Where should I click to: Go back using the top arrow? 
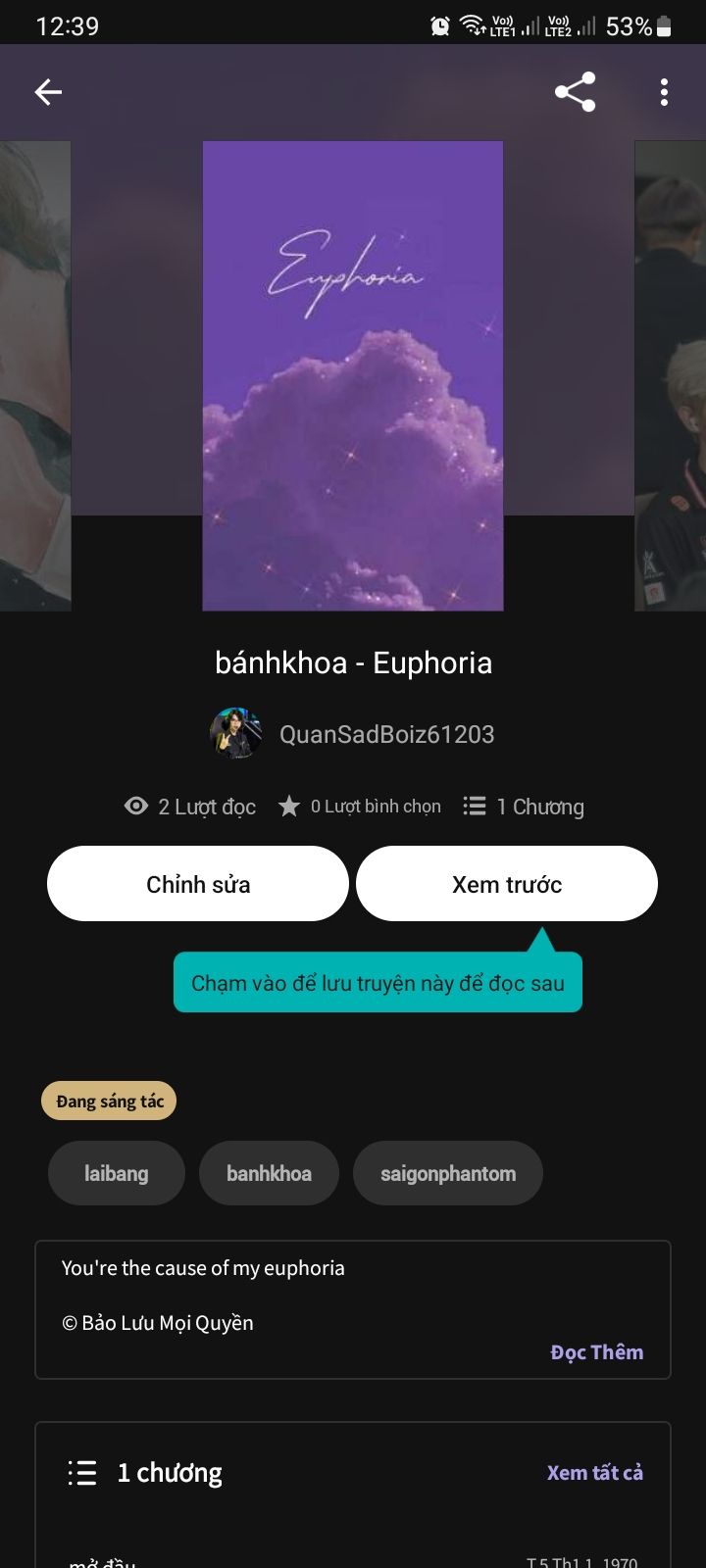point(48,92)
